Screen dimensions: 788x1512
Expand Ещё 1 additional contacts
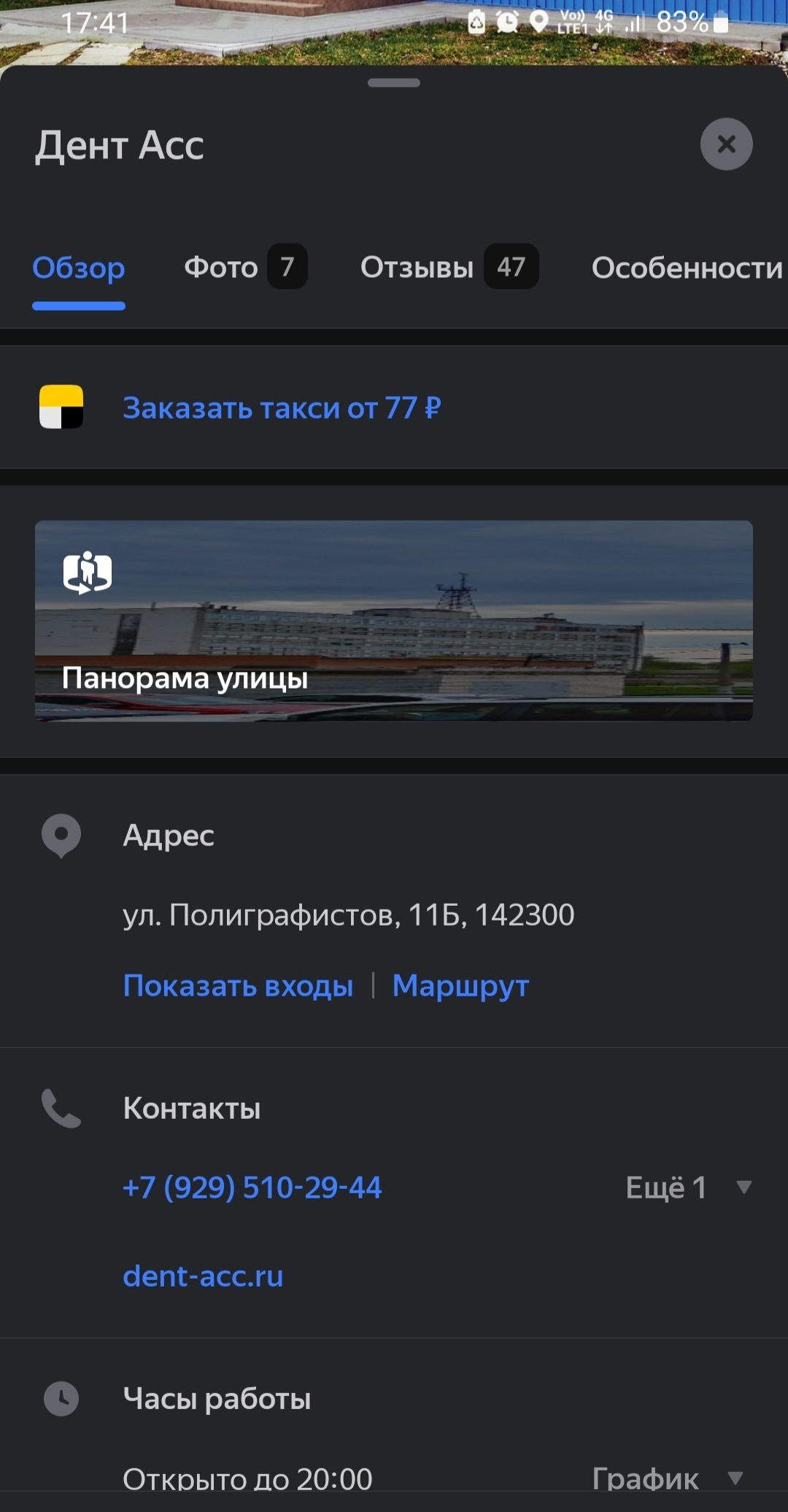pyautogui.click(x=687, y=1187)
